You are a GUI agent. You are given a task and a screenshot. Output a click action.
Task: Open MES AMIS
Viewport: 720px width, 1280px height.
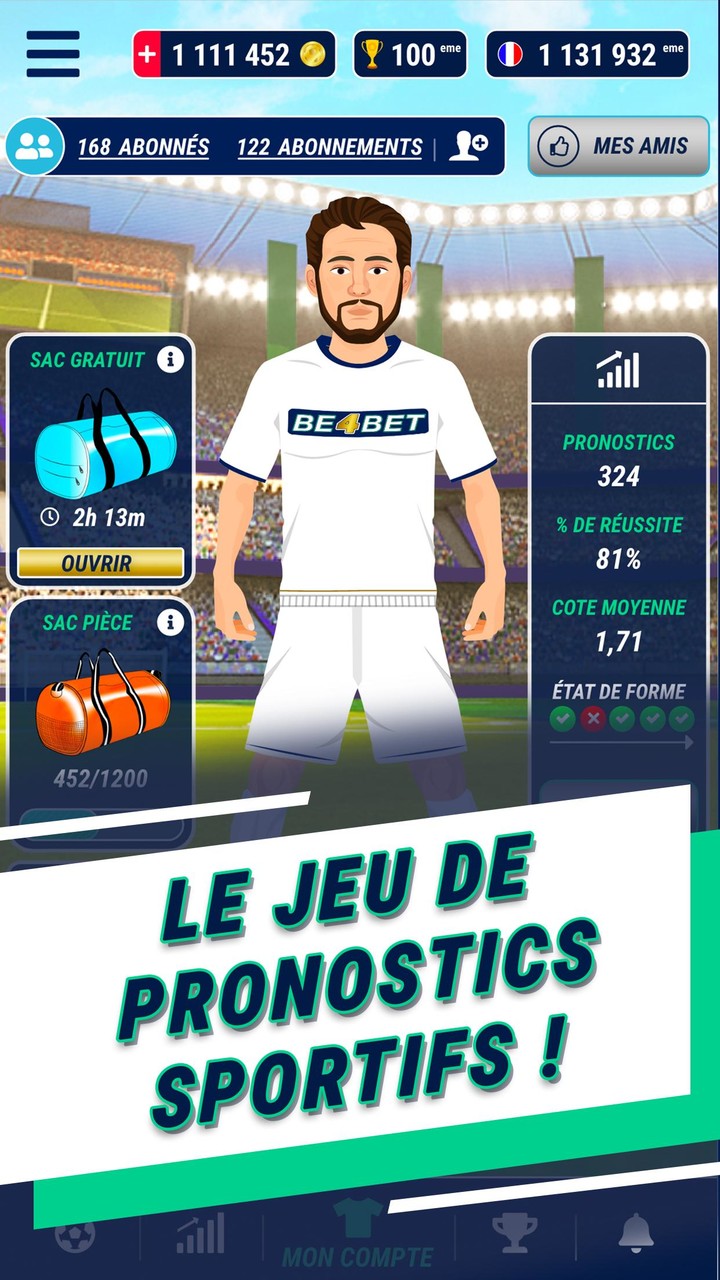tap(618, 146)
